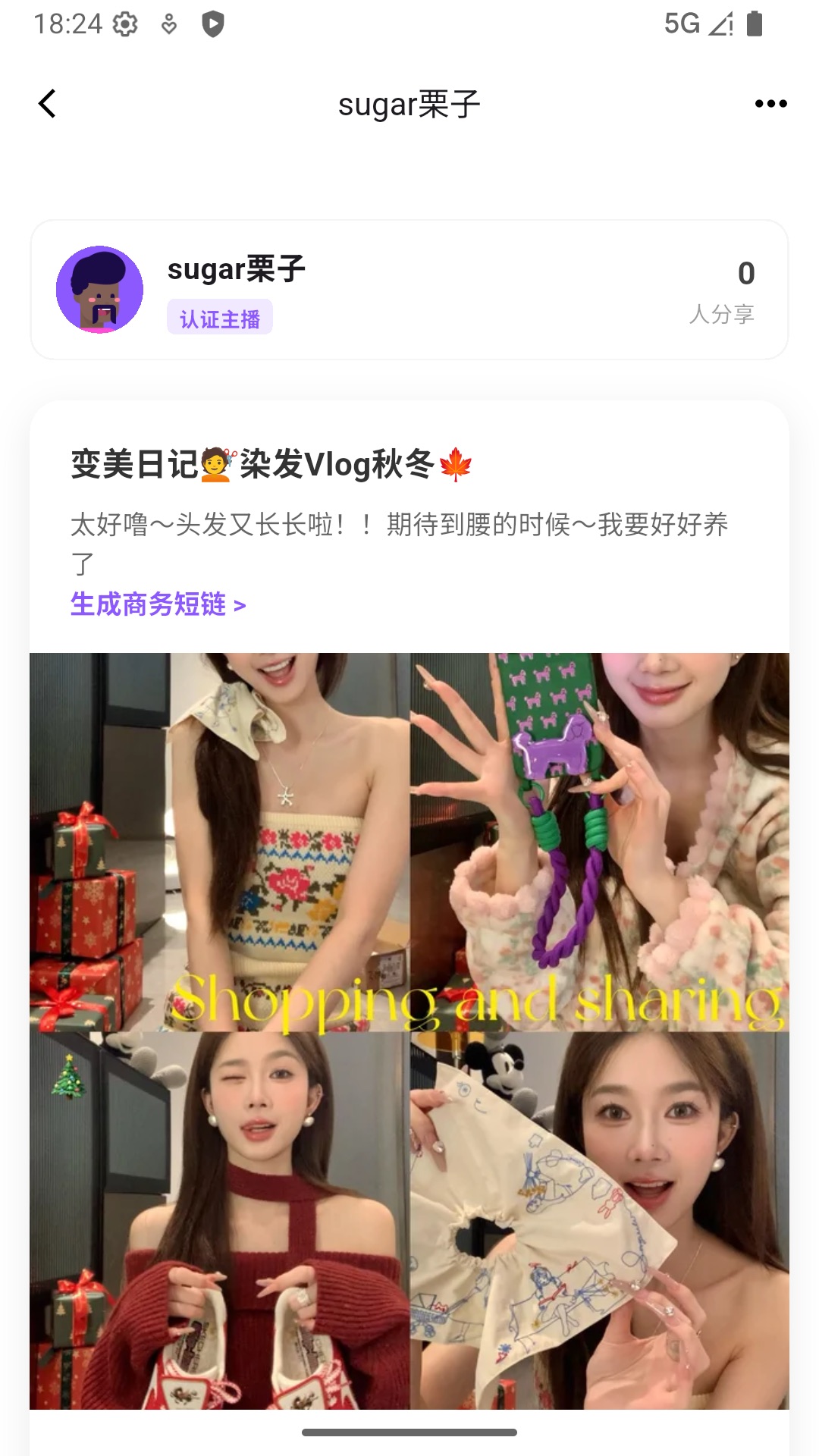Tap the back arrow to leave this page
The image size is (819, 1456).
[48, 103]
